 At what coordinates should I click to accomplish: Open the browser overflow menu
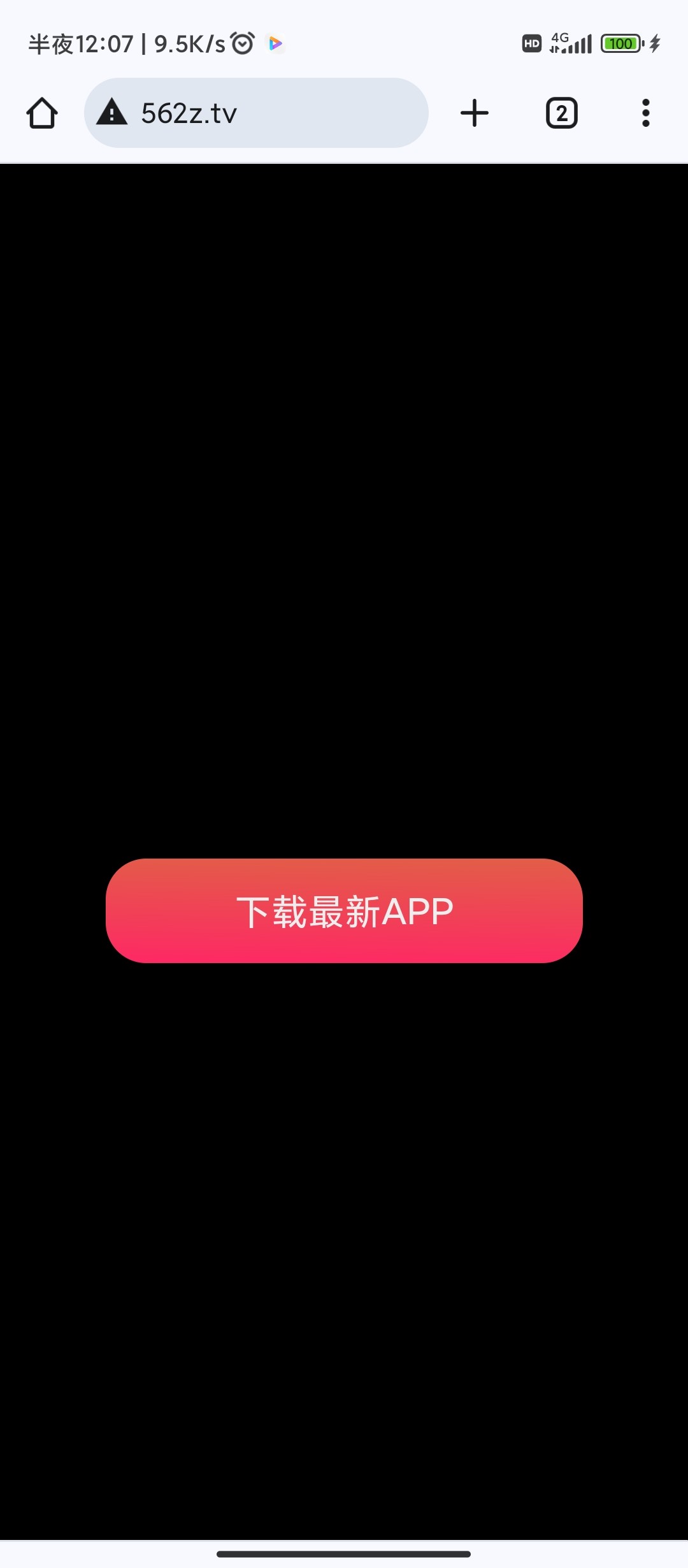coord(645,113)
